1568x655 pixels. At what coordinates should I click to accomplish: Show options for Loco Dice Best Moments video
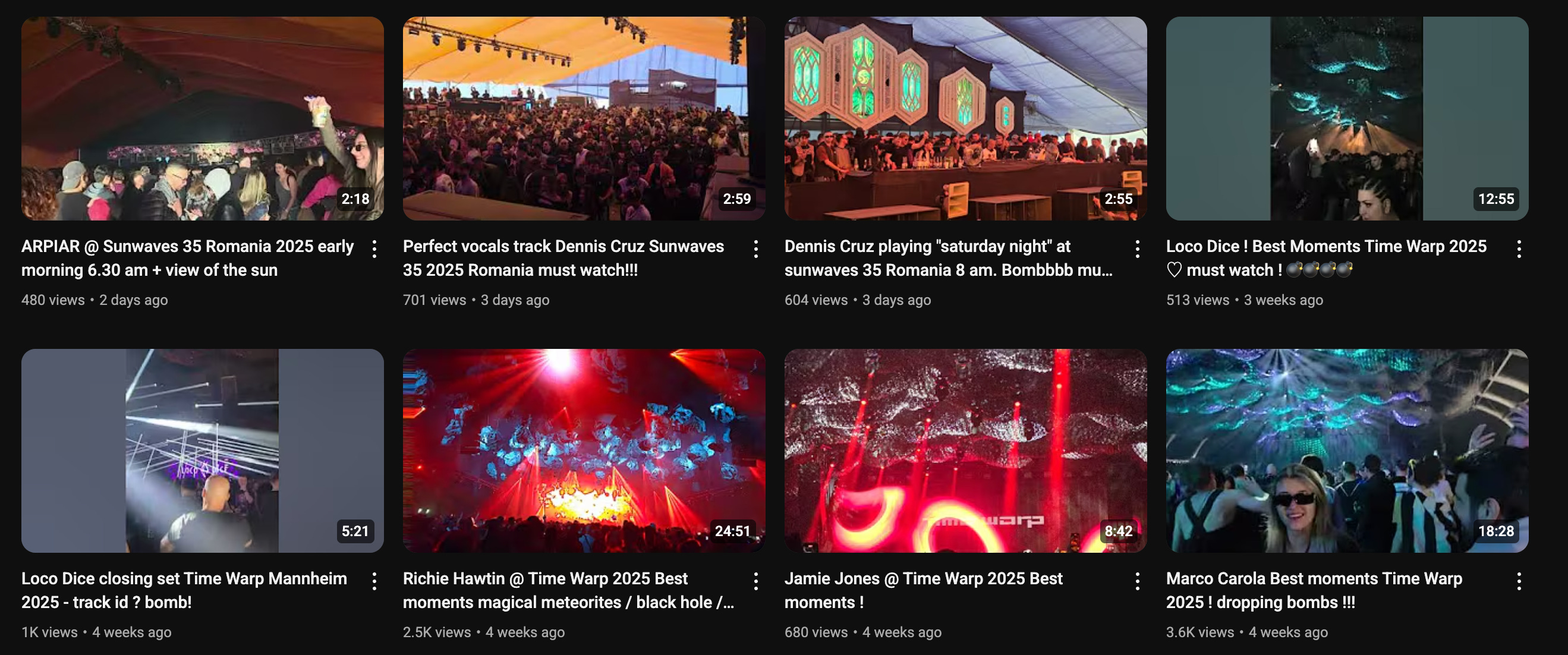pyautogui.click(x=1519, y=249)
